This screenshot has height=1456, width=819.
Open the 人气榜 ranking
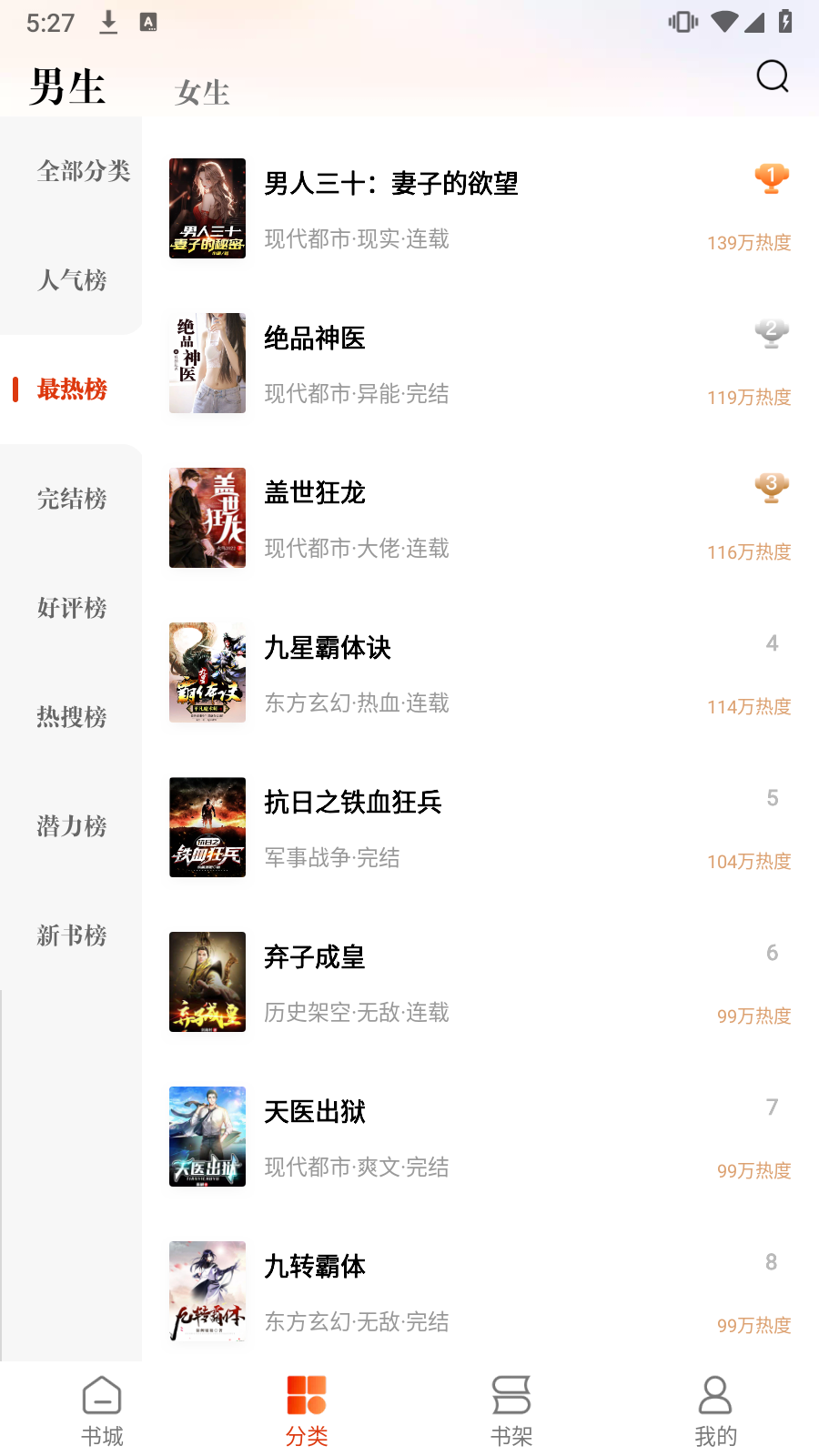point(72,280)
